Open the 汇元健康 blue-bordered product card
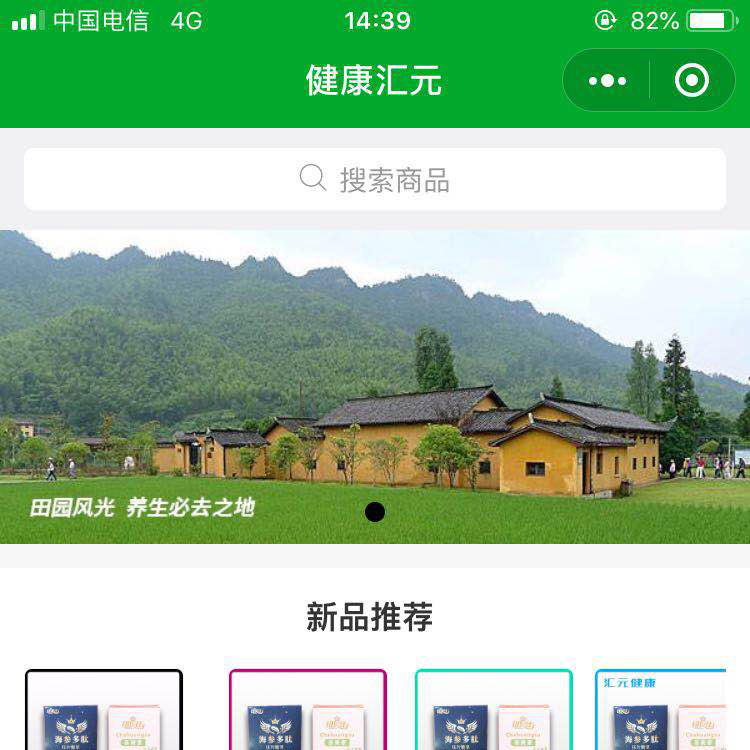 pyautogui.click(x=662, y=712)
